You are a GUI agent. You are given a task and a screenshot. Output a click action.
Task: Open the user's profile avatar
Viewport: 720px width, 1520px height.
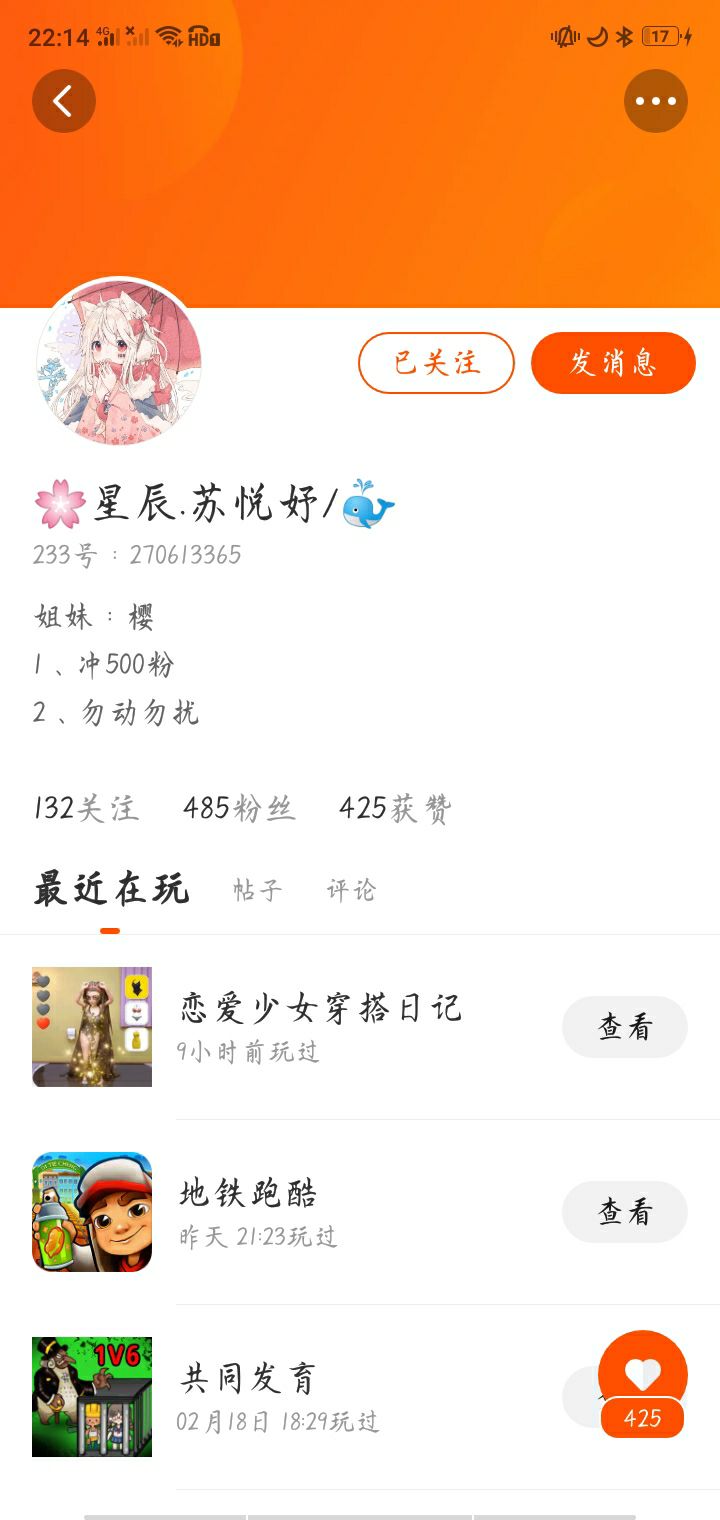pyautogui.click(x=119, y=362)
